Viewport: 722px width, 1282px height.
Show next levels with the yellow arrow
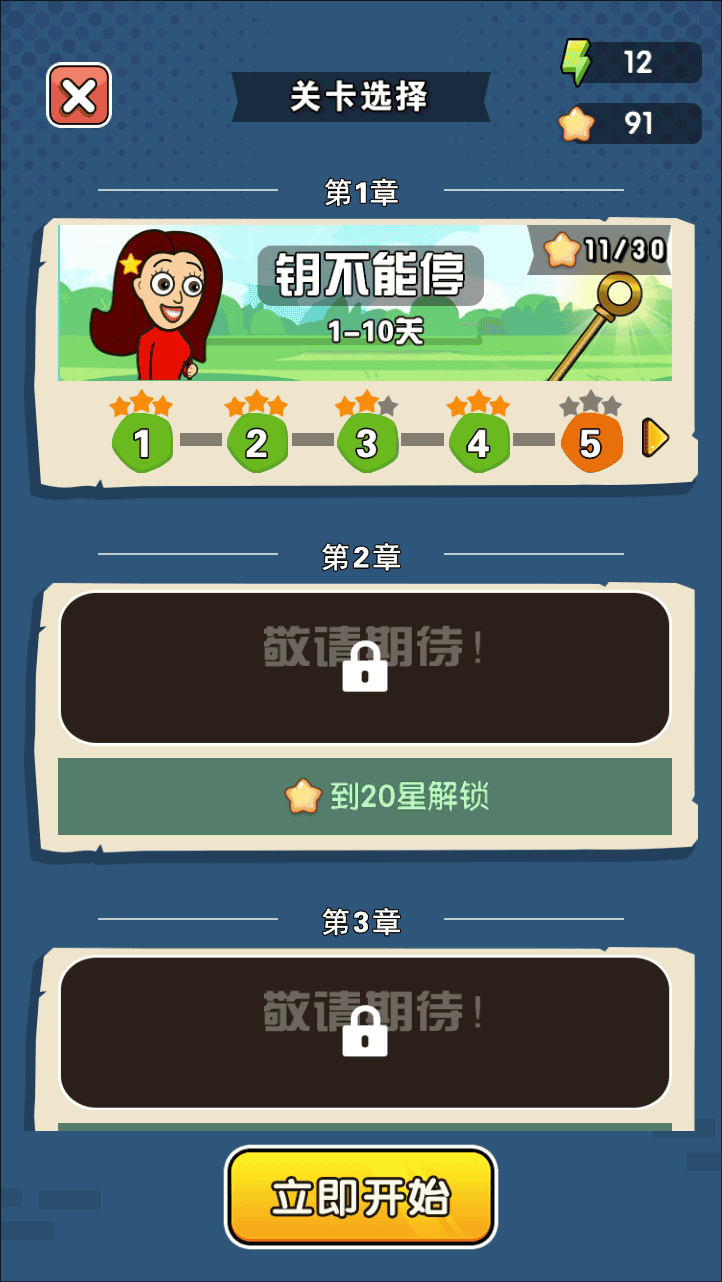[x=655, y=438]
